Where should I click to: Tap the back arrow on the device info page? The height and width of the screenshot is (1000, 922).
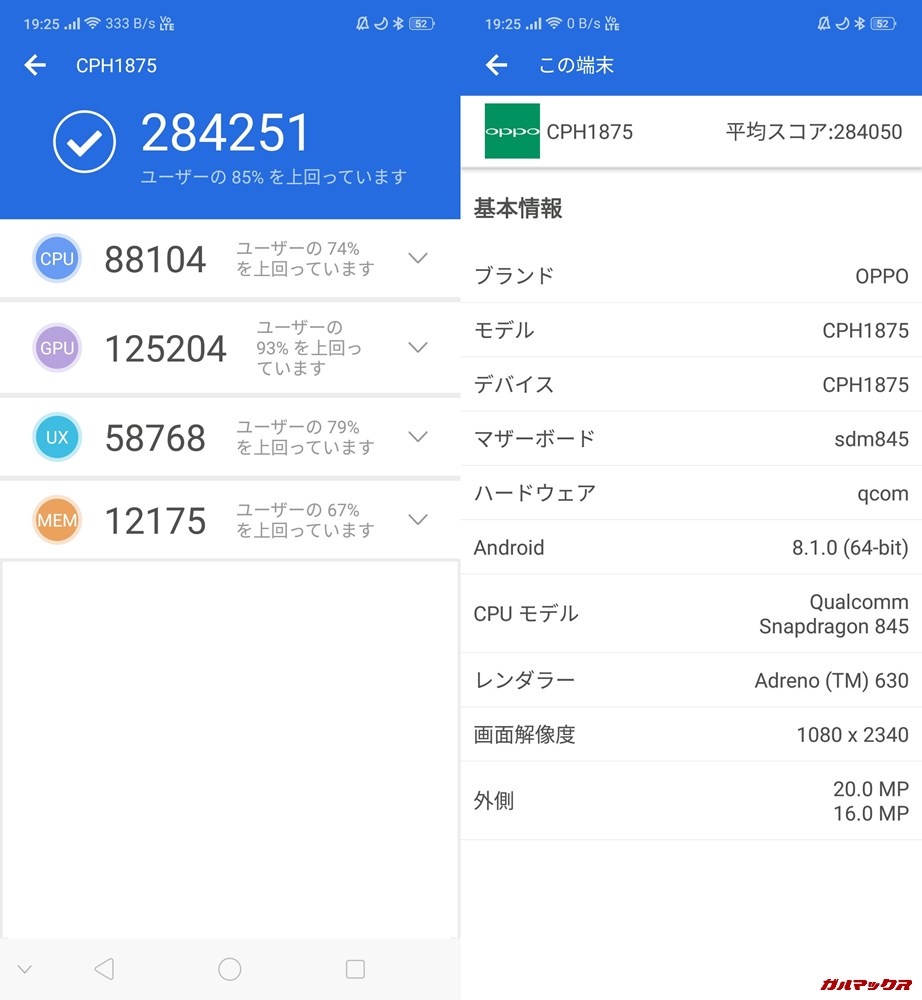pos(495,64)
